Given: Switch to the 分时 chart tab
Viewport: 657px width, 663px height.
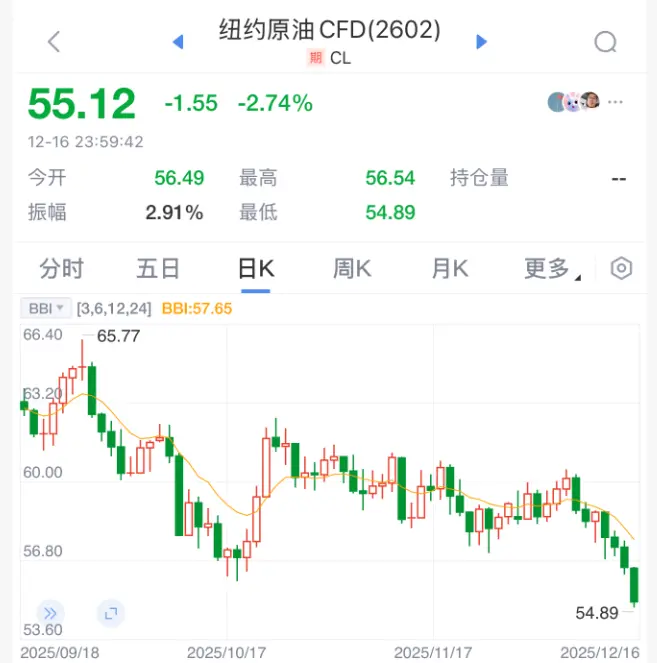Looking at the screenshot, I should click(61, 268).
